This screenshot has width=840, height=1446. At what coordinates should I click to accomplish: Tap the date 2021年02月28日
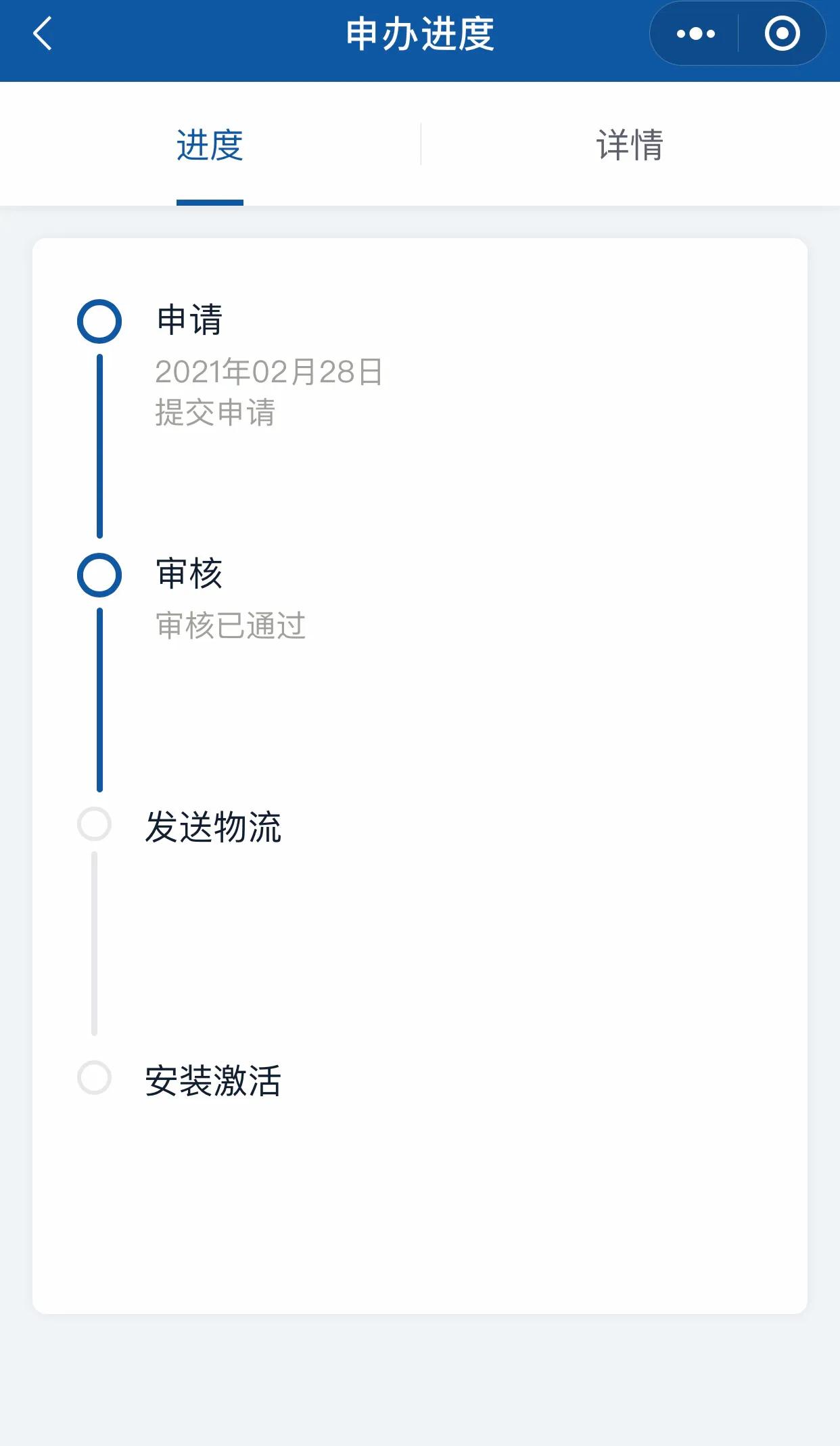[x=268, y=374]
